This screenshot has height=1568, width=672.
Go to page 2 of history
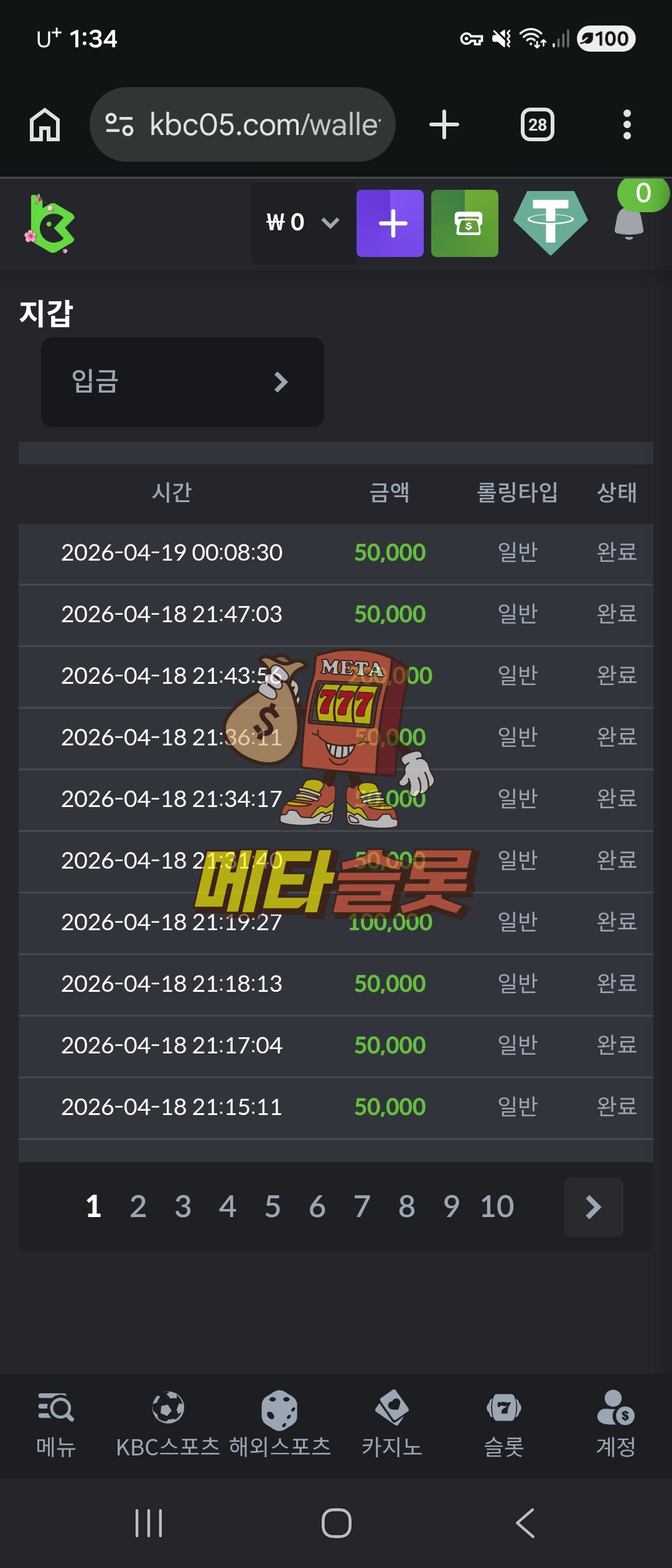[138, 1207]
